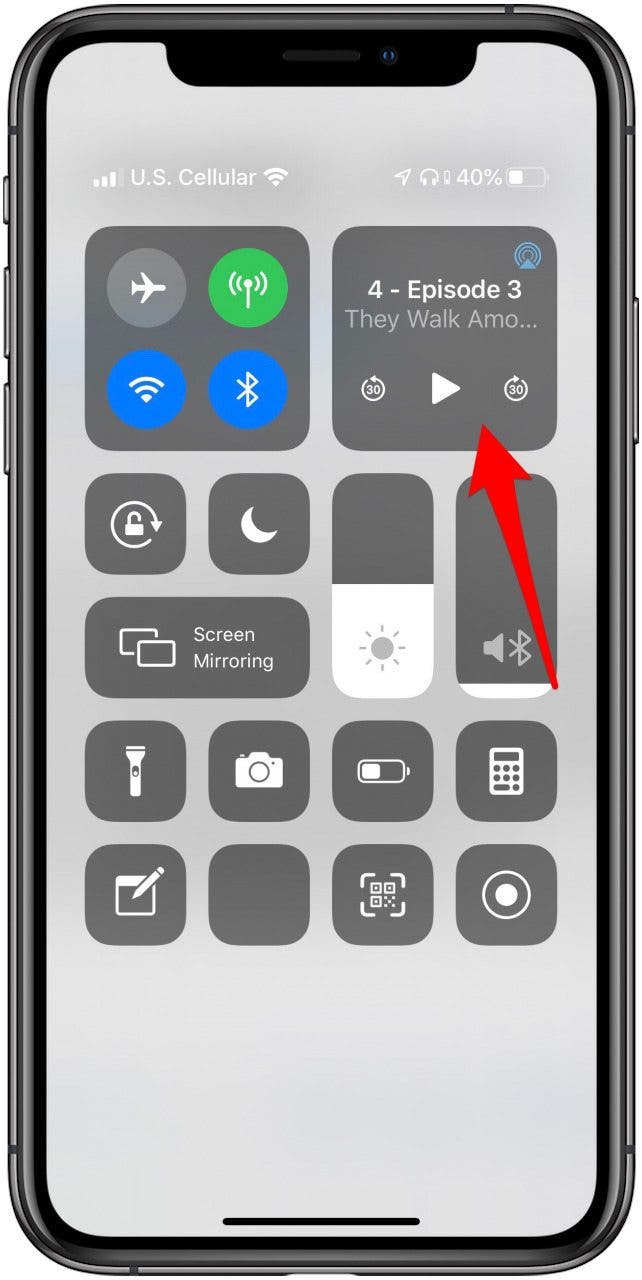The width and height of the screenshot is (642, 1280).
Task: Open the Calculator
Action: 506,771
